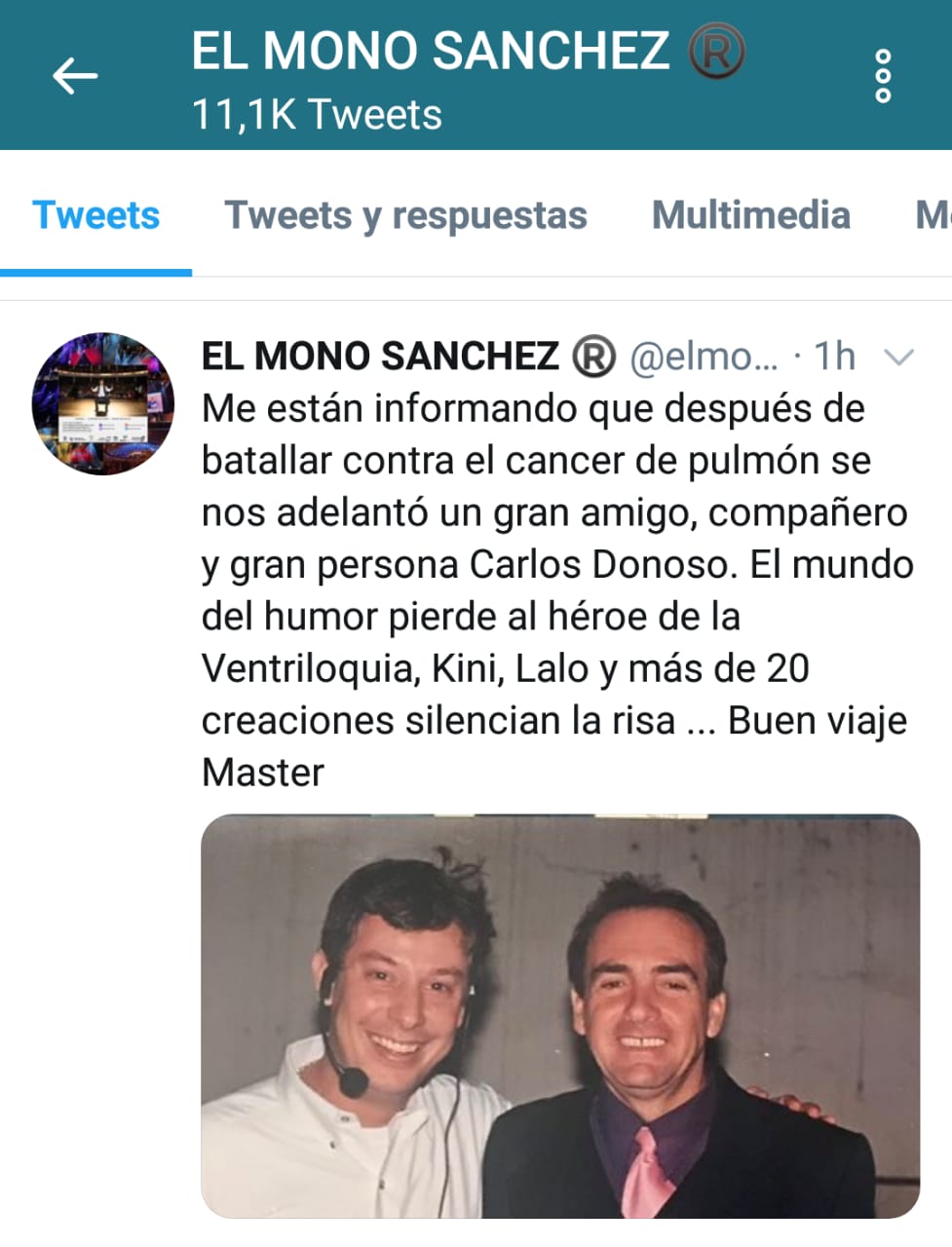Viewport: 952px width, 1247px height.
Task: Go back using the arrow
Action: (x=75, y=76)
